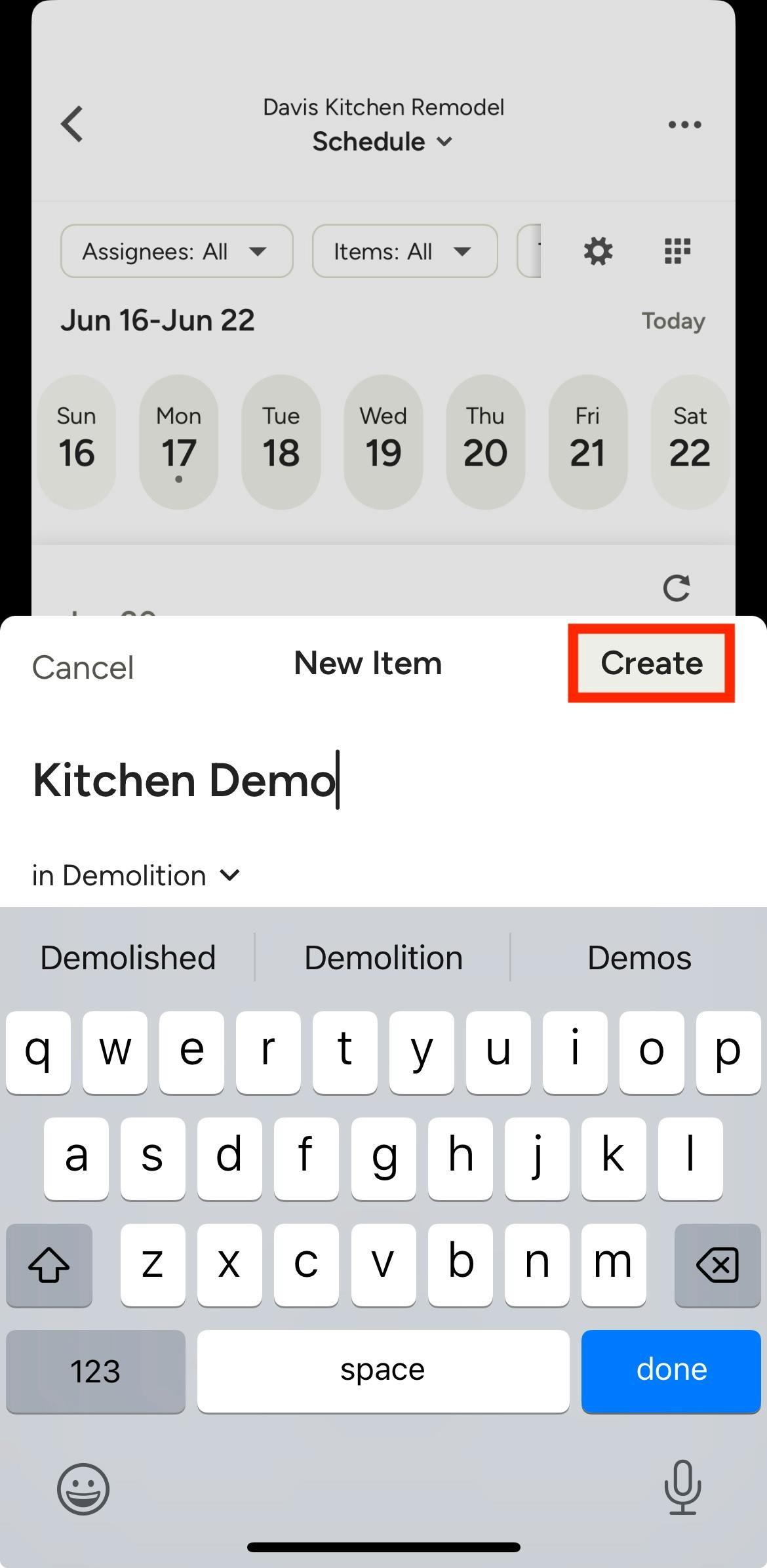Open the Schedule view switcher
The image size is (767, 1568).
pyautogui.click(x=382, y=142)
